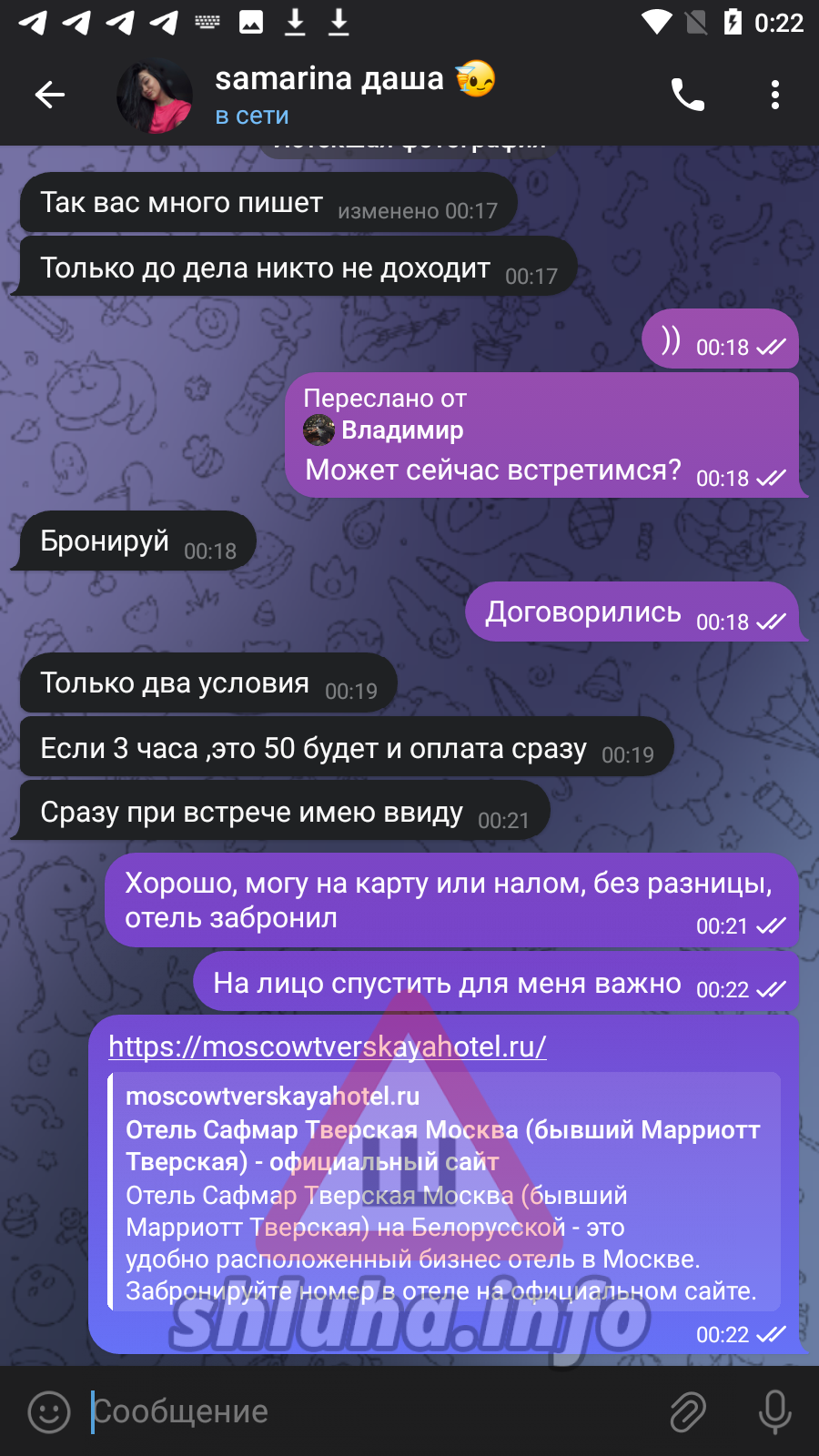Tap the microphone to record voice
The image size is (819, 1456).
point(774,1411)
